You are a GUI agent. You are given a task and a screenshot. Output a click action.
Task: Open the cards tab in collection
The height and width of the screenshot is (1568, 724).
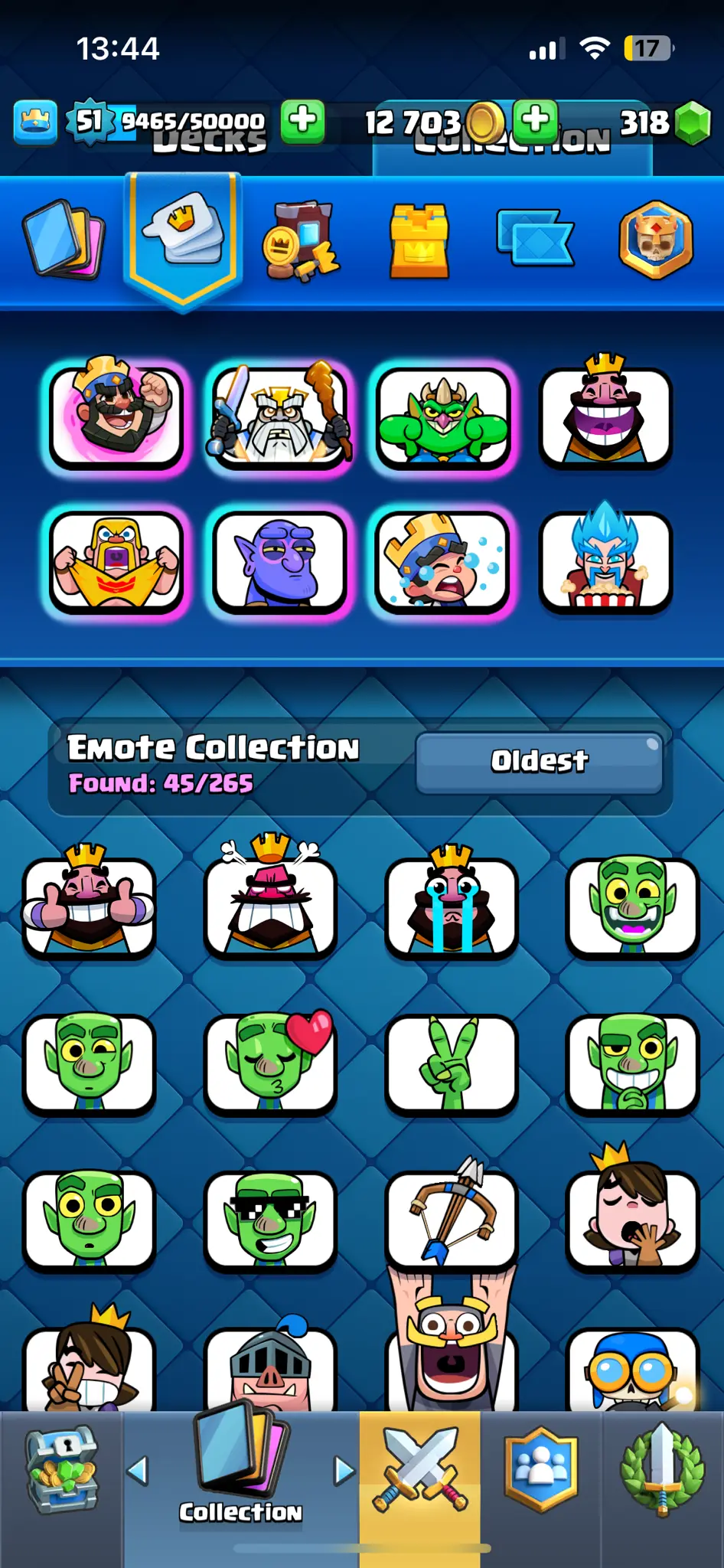(64, 240)
